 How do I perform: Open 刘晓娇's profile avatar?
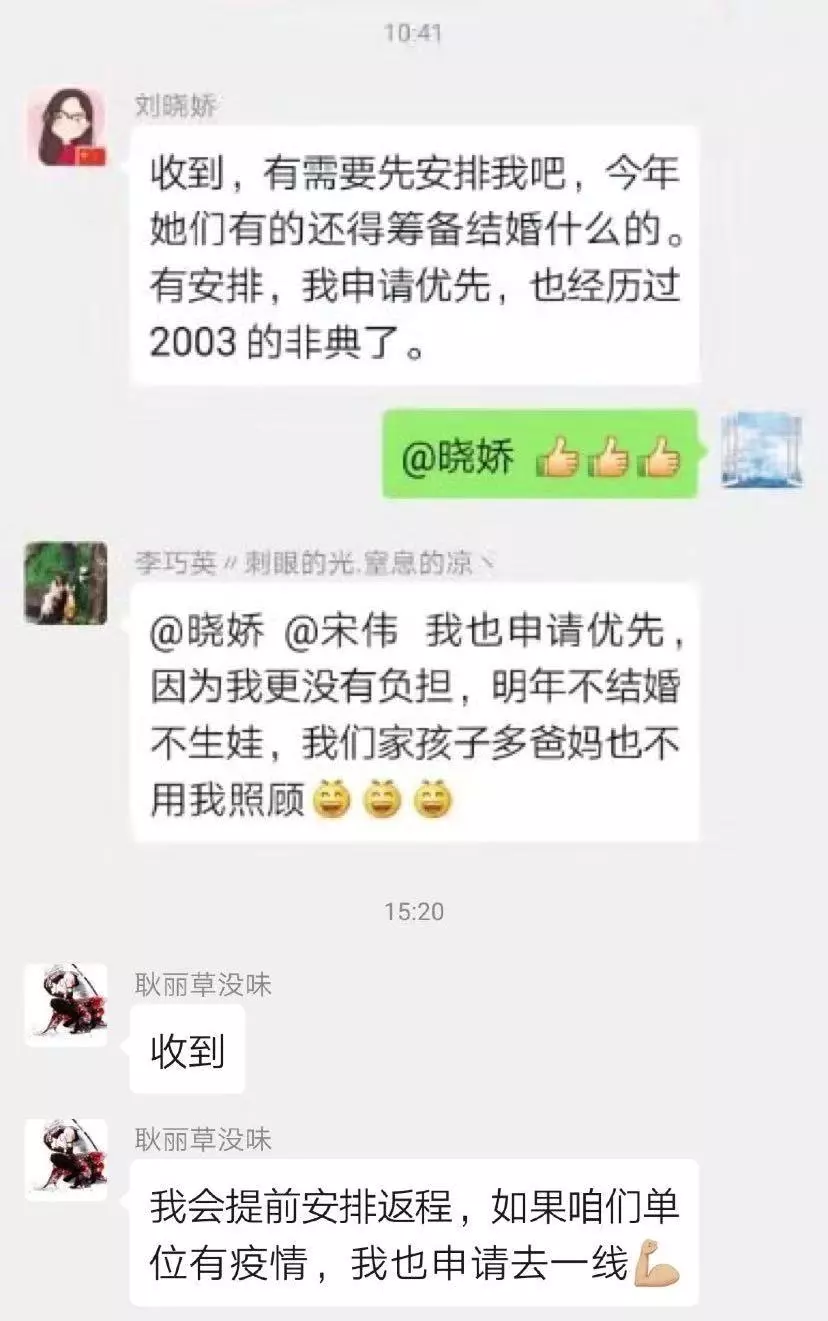click(66, 127)
